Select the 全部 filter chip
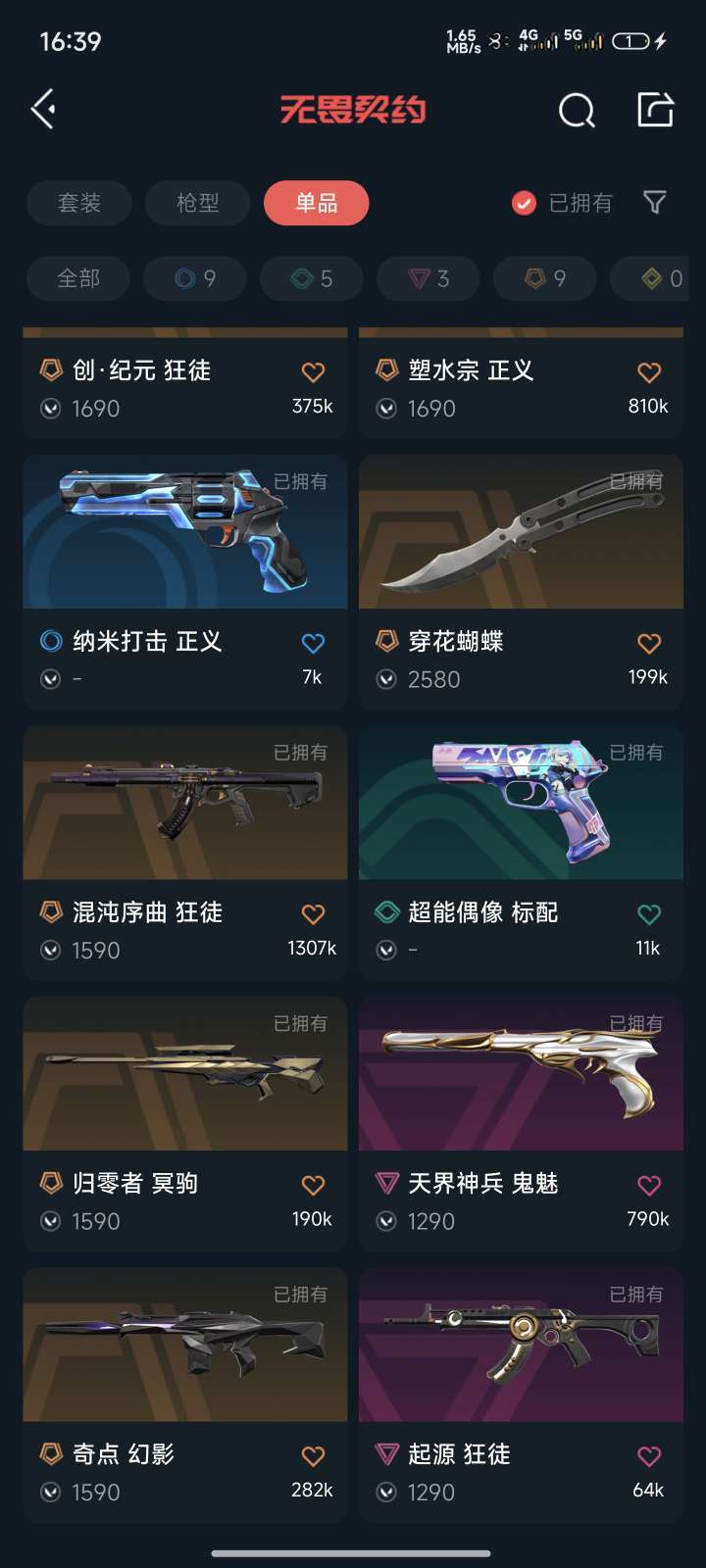Viewport: 706px width, 1568px height. click(x=78, y=278)
